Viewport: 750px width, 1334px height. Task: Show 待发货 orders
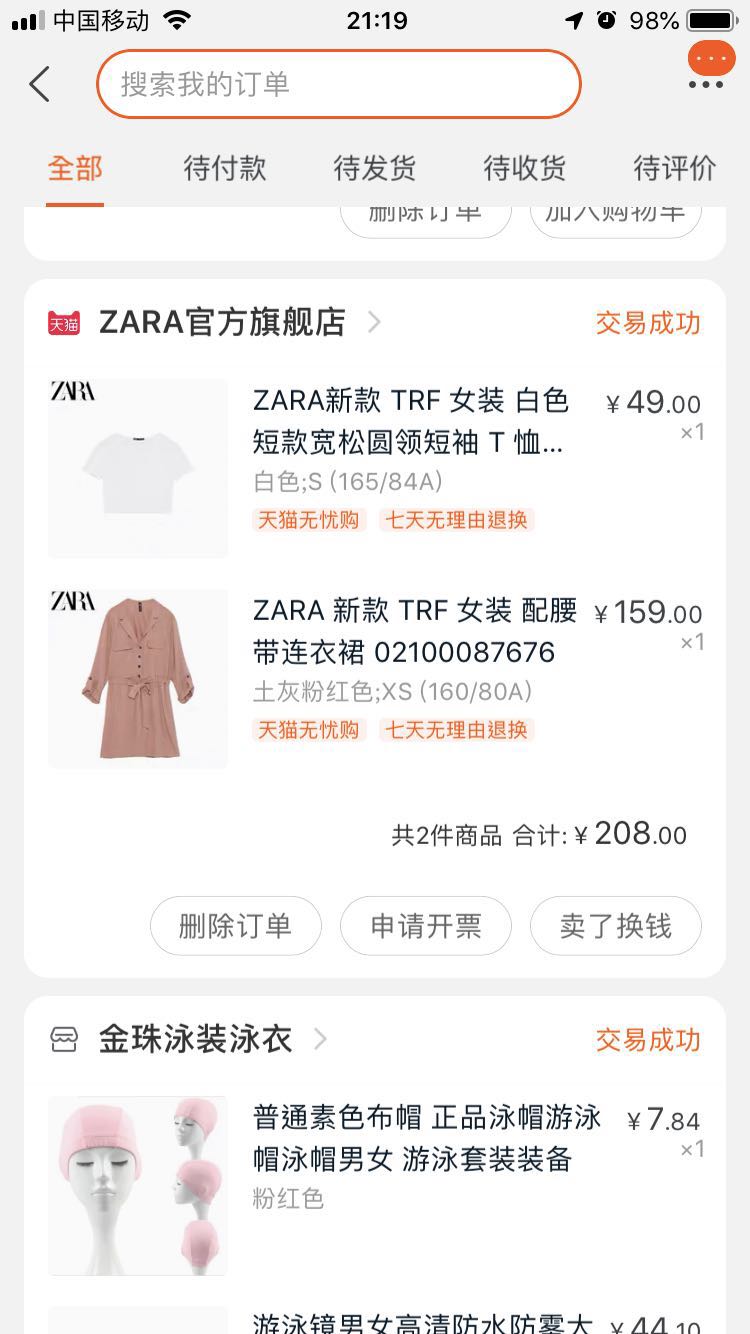coord(375,168)
